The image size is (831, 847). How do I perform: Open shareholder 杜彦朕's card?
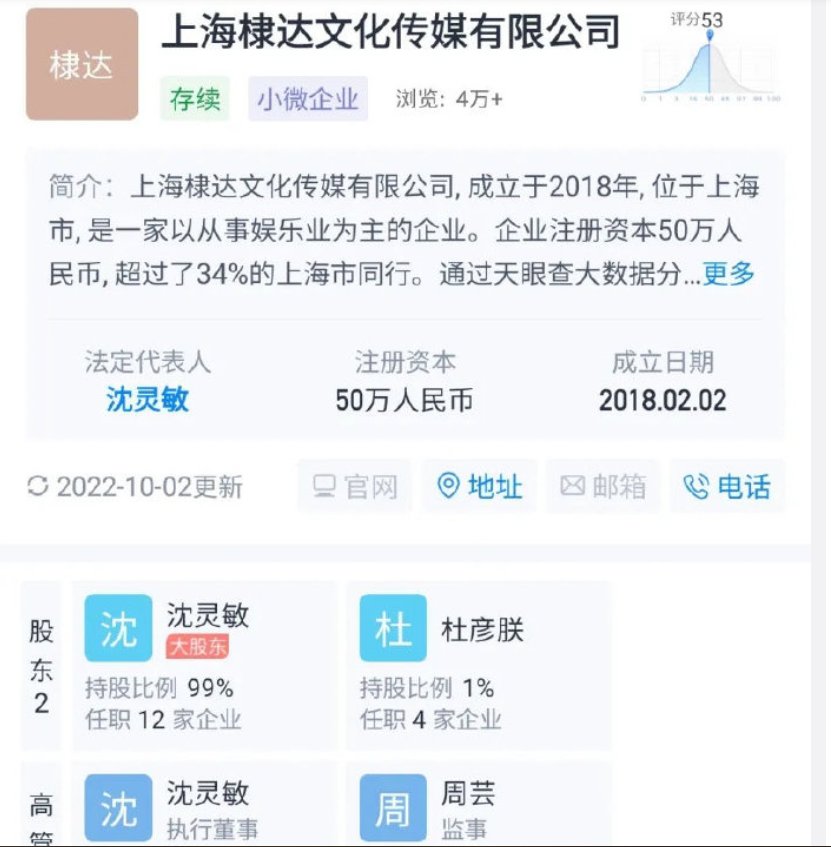point(478,665)
